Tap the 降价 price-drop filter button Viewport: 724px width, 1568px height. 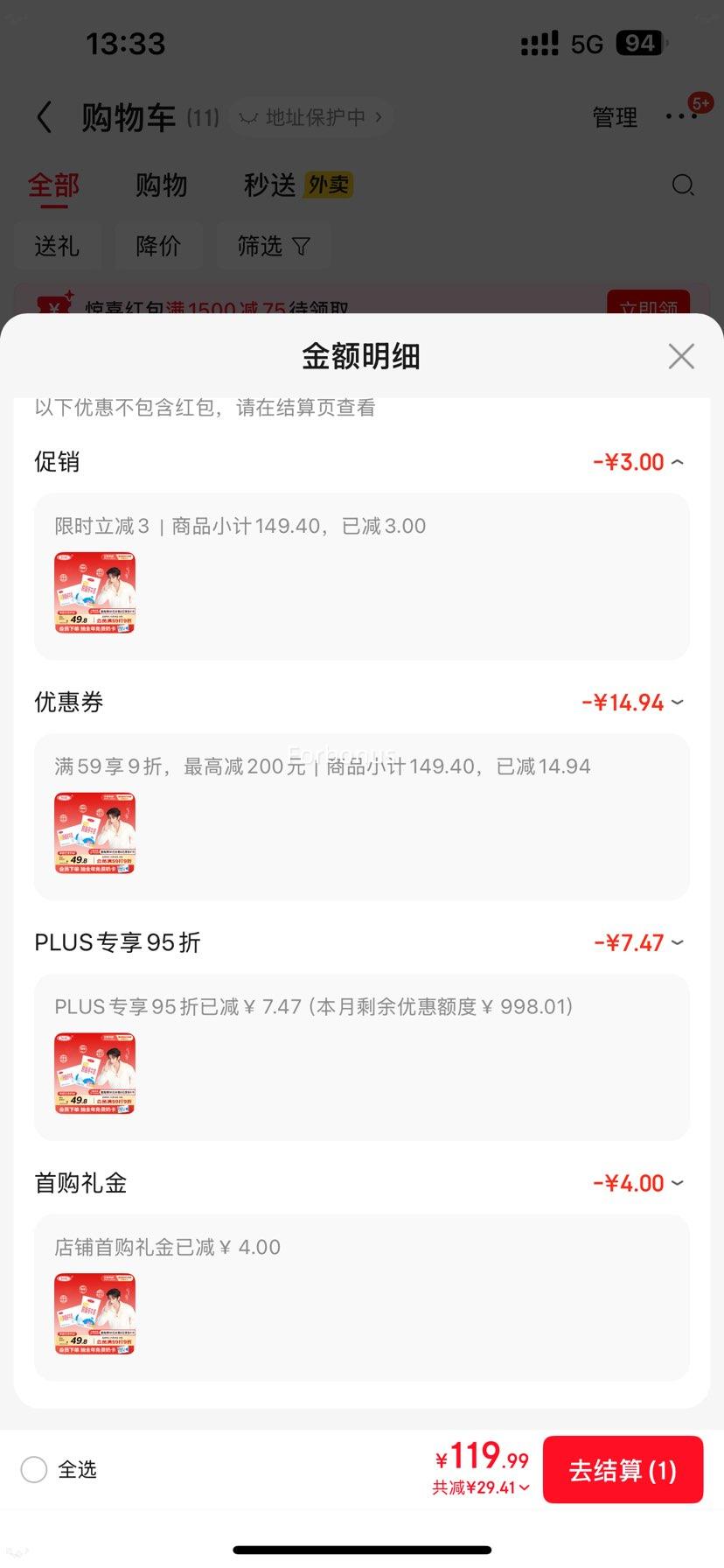coord(158,246)
